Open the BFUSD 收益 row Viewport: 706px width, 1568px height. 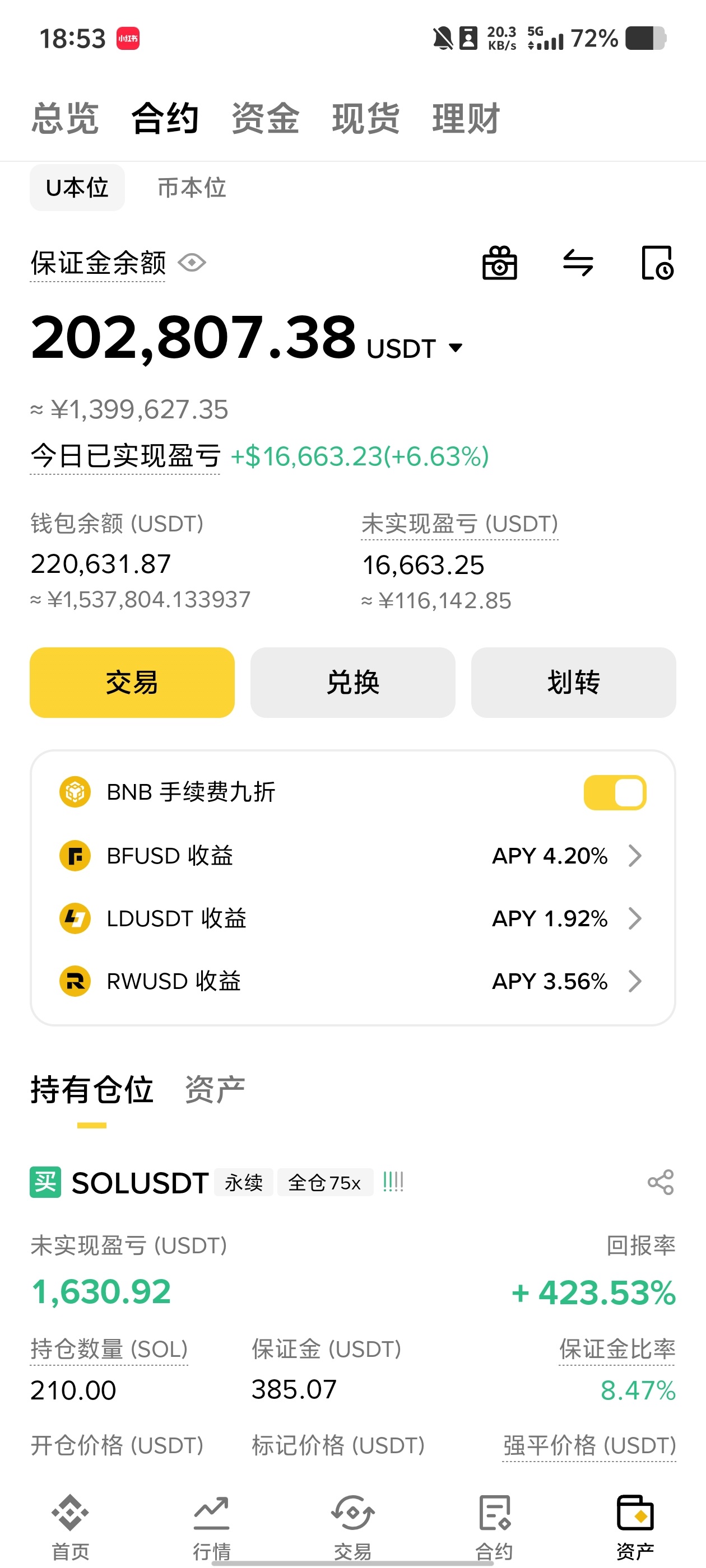pyautogui.click(x=352, y=856)
